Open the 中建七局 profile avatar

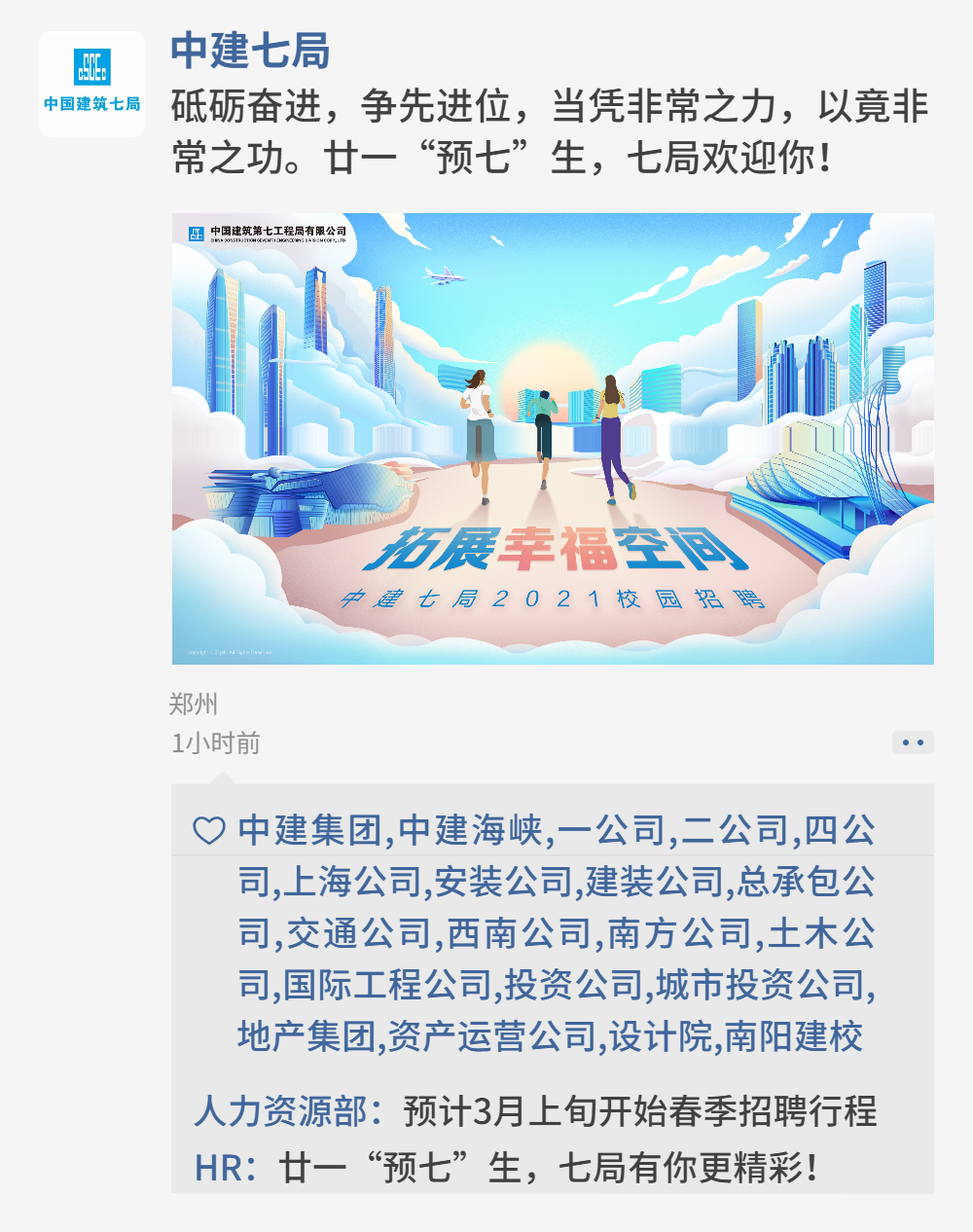[92, 84]
